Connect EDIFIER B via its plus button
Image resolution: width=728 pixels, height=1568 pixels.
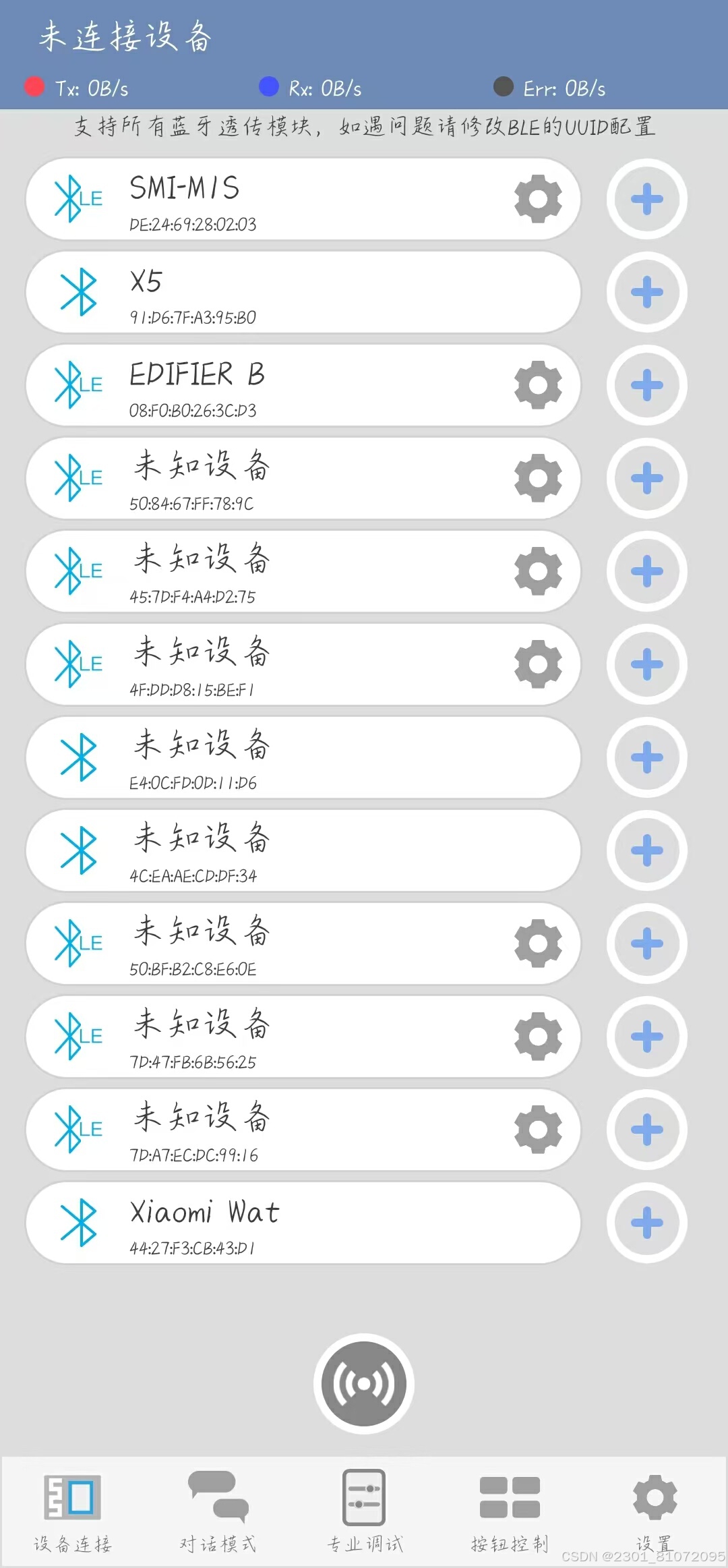tap(646, 385)
